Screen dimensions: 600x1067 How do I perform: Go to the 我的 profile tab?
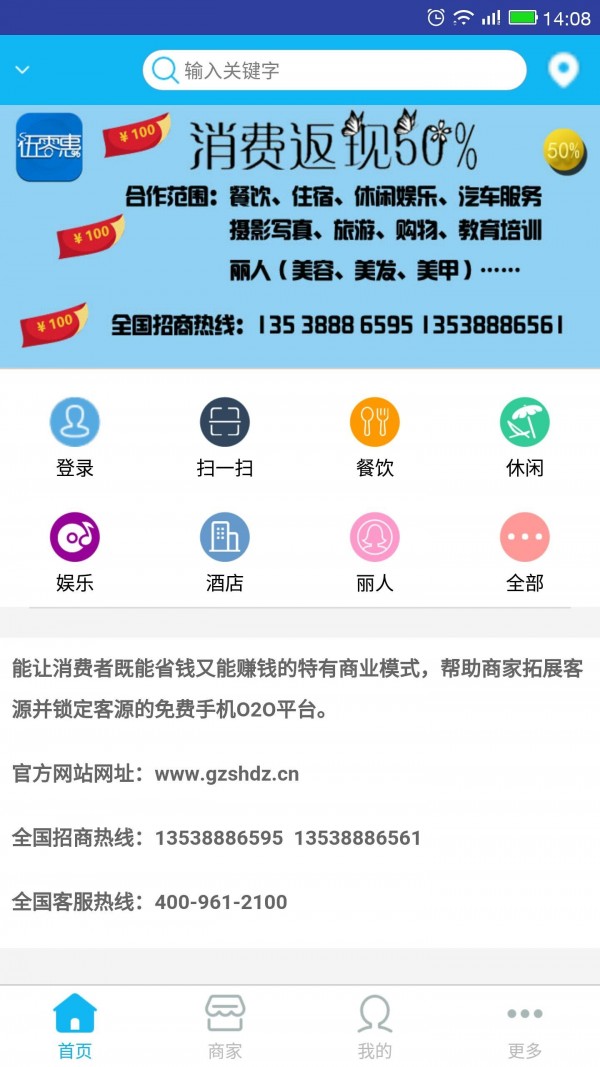tap(375, 1026)
